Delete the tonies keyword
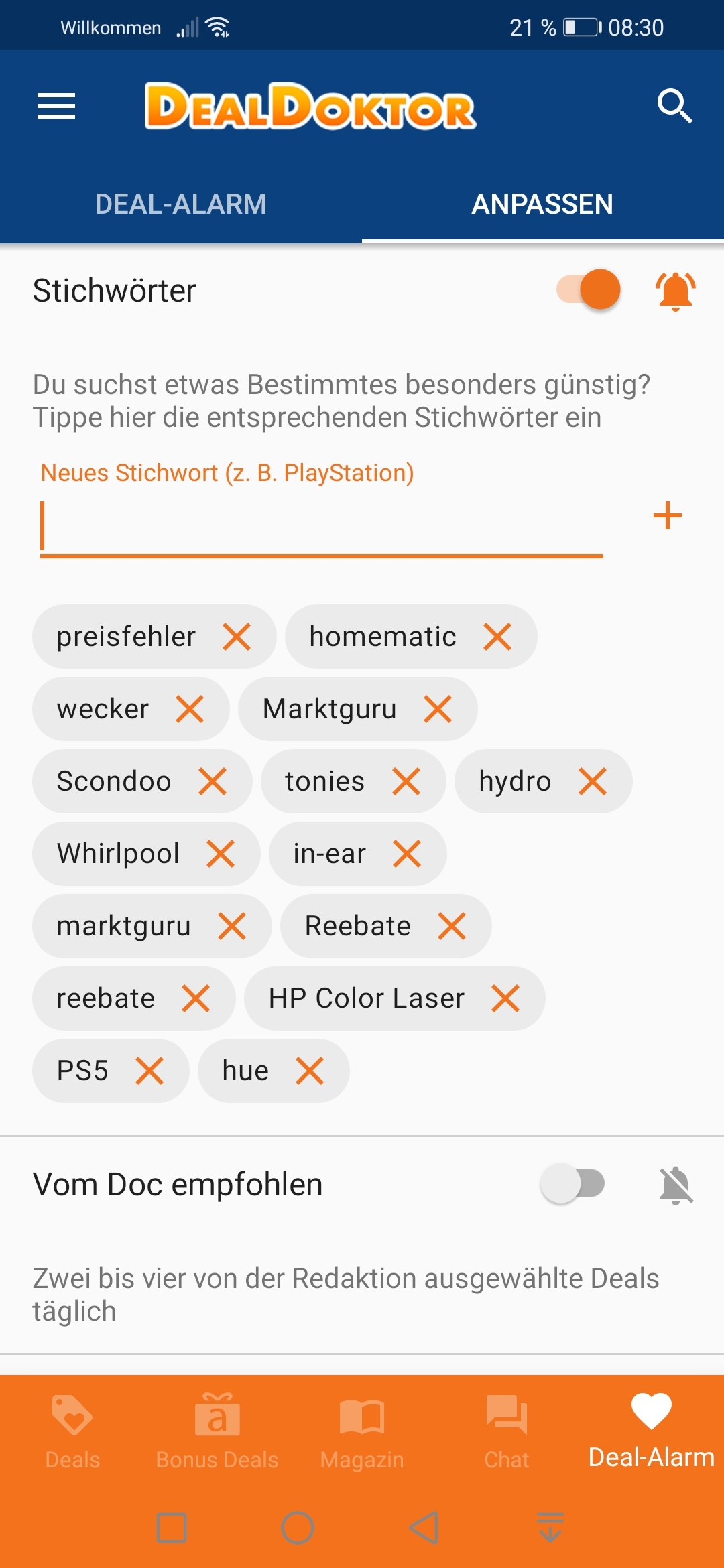The height and width of the screenshot is (1568, 724). pyautogui.click(x=406, y=781)
